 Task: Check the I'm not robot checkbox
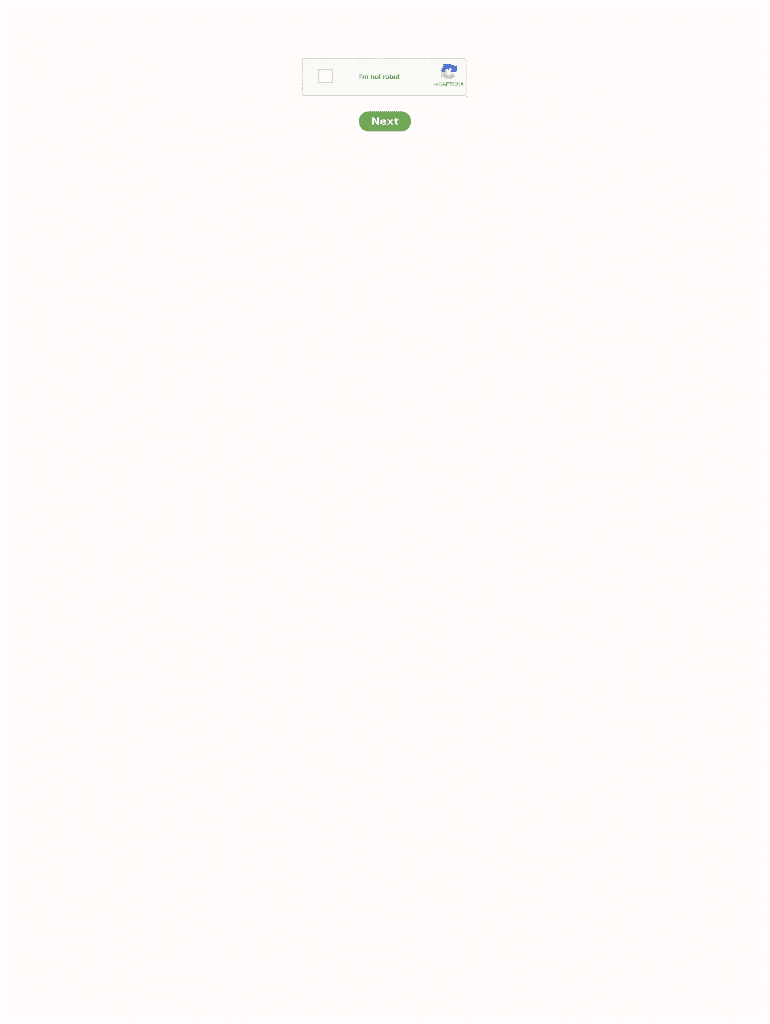click(x=325, y=76)
